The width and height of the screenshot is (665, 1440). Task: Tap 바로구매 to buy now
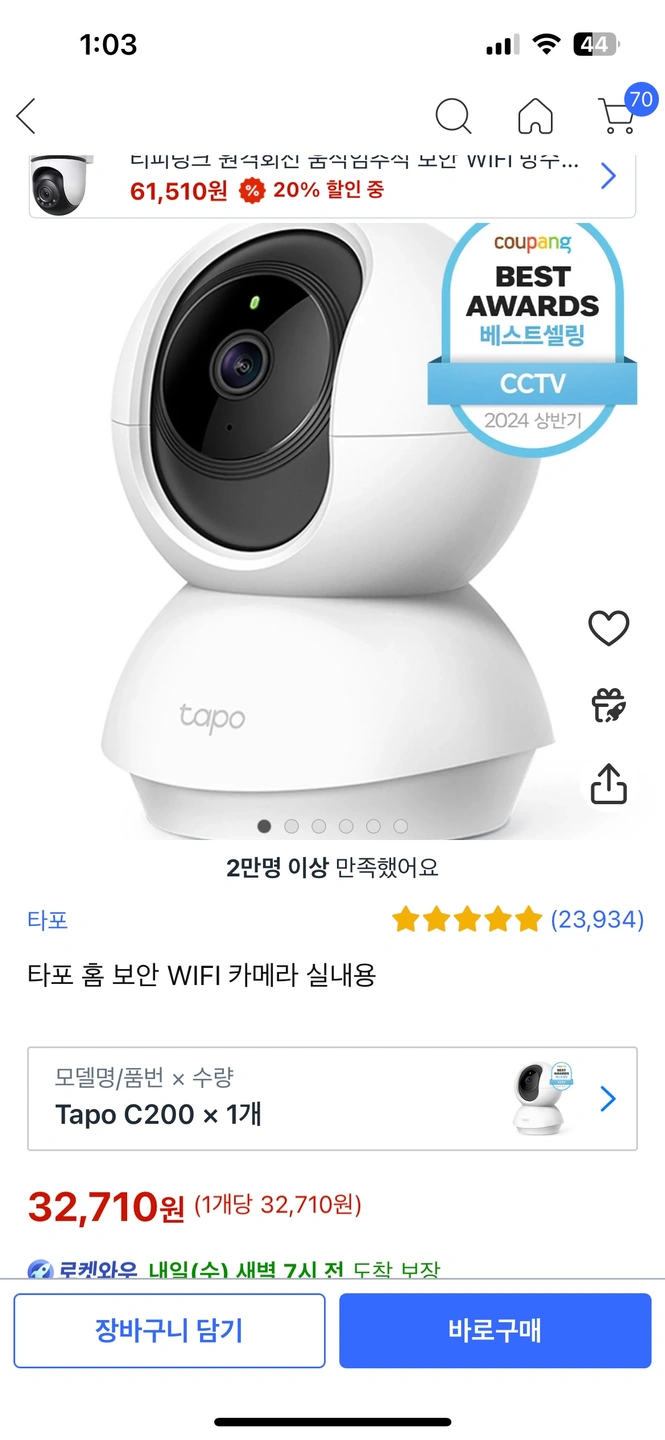(x=495, y=1330)
